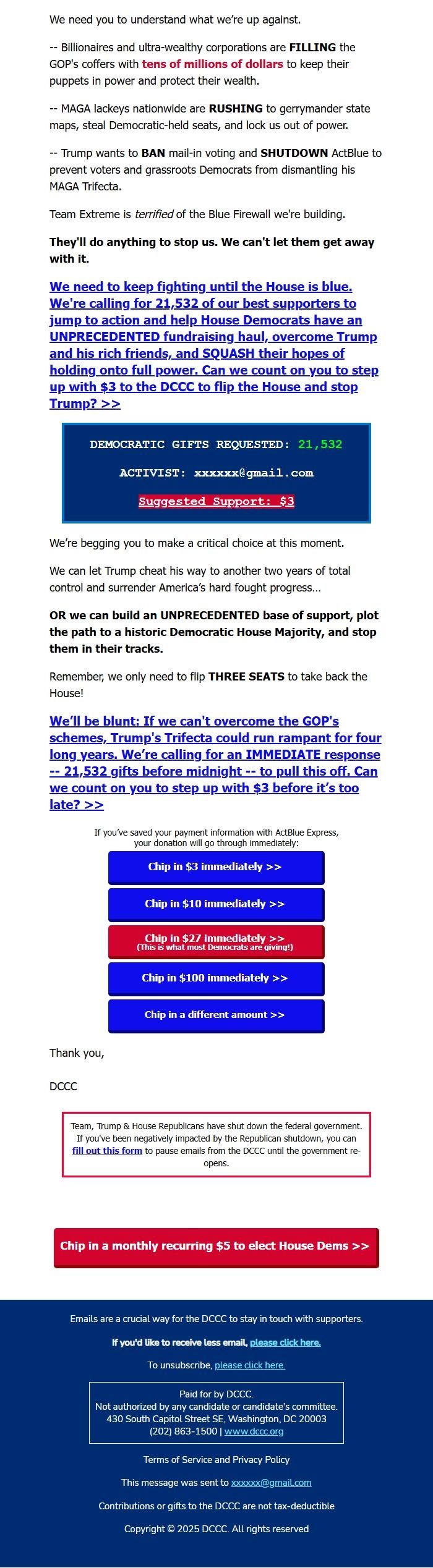Tap 'please click here' to receive less email

pos(285,1342)
